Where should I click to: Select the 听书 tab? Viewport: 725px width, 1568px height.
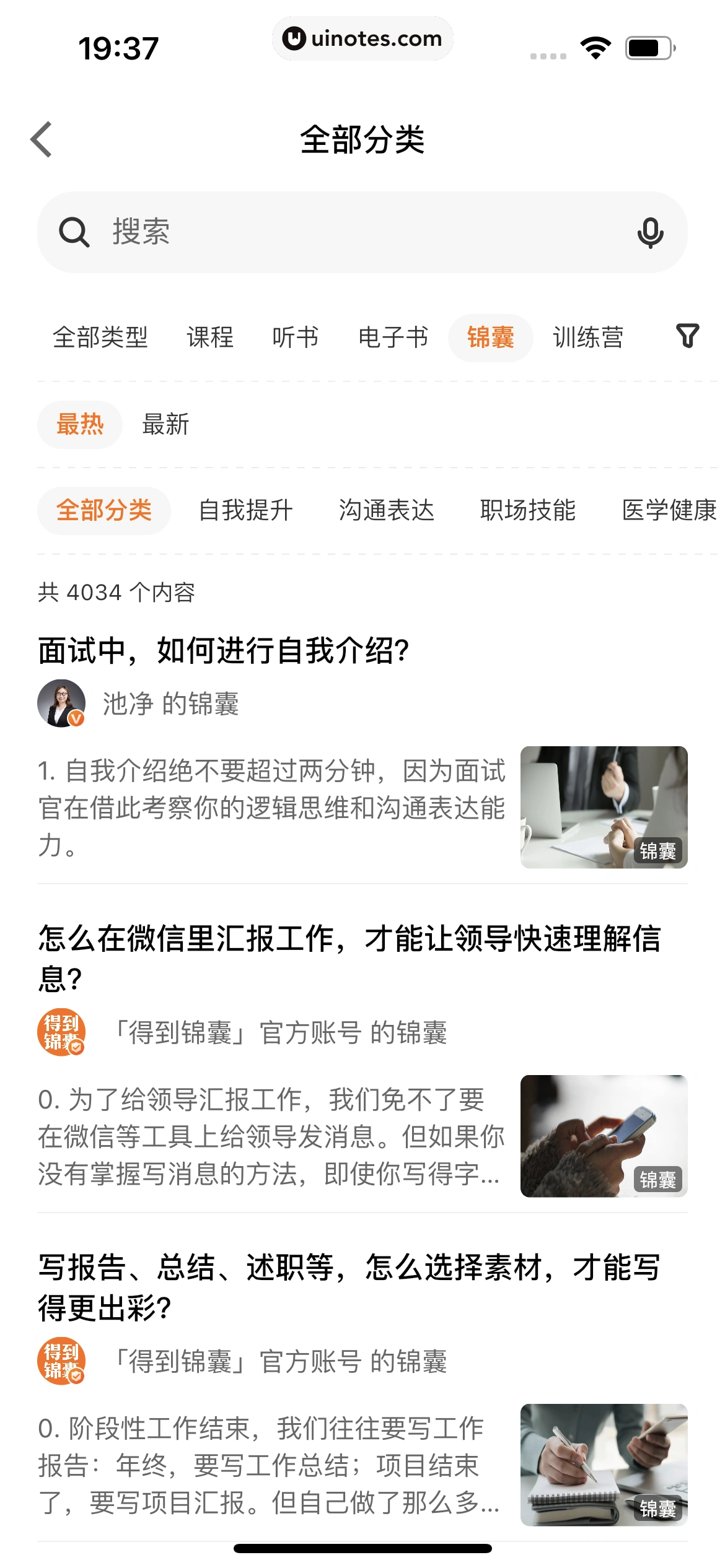[295, 338]
